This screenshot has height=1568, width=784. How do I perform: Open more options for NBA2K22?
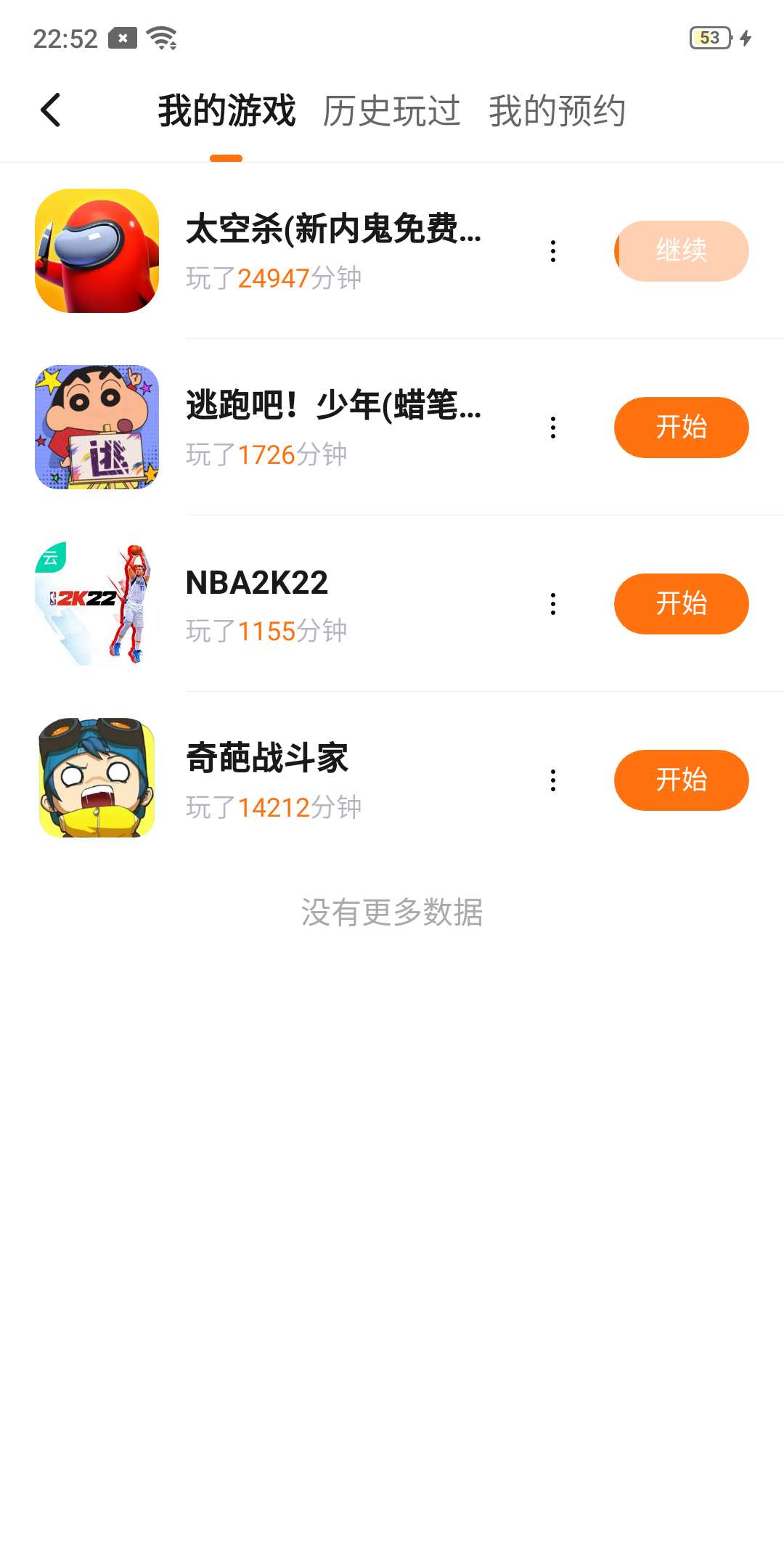click(x=553, y=604)
